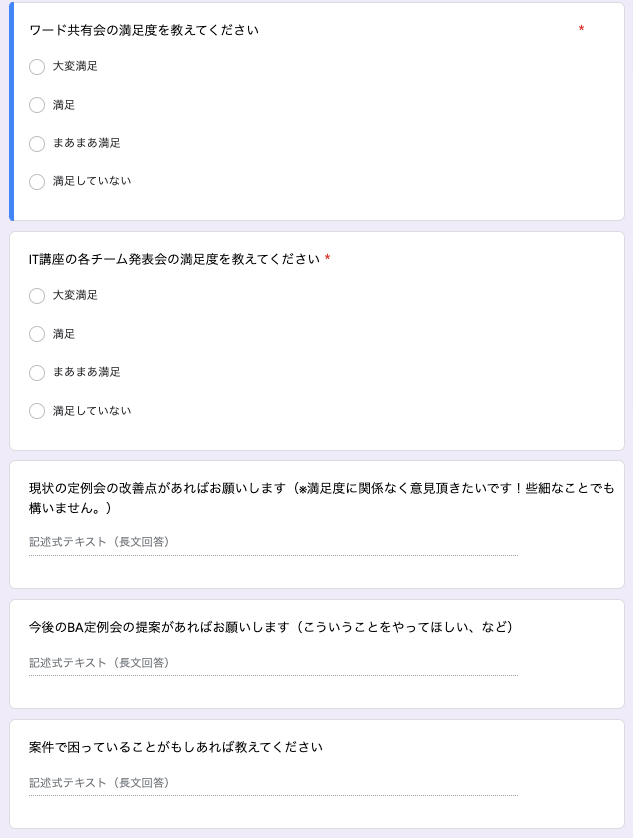This screenshot has width=633, height=838.
Task: Select 満足 for IT講座 発表会 satisfaction
Action: tap(37, 334)
